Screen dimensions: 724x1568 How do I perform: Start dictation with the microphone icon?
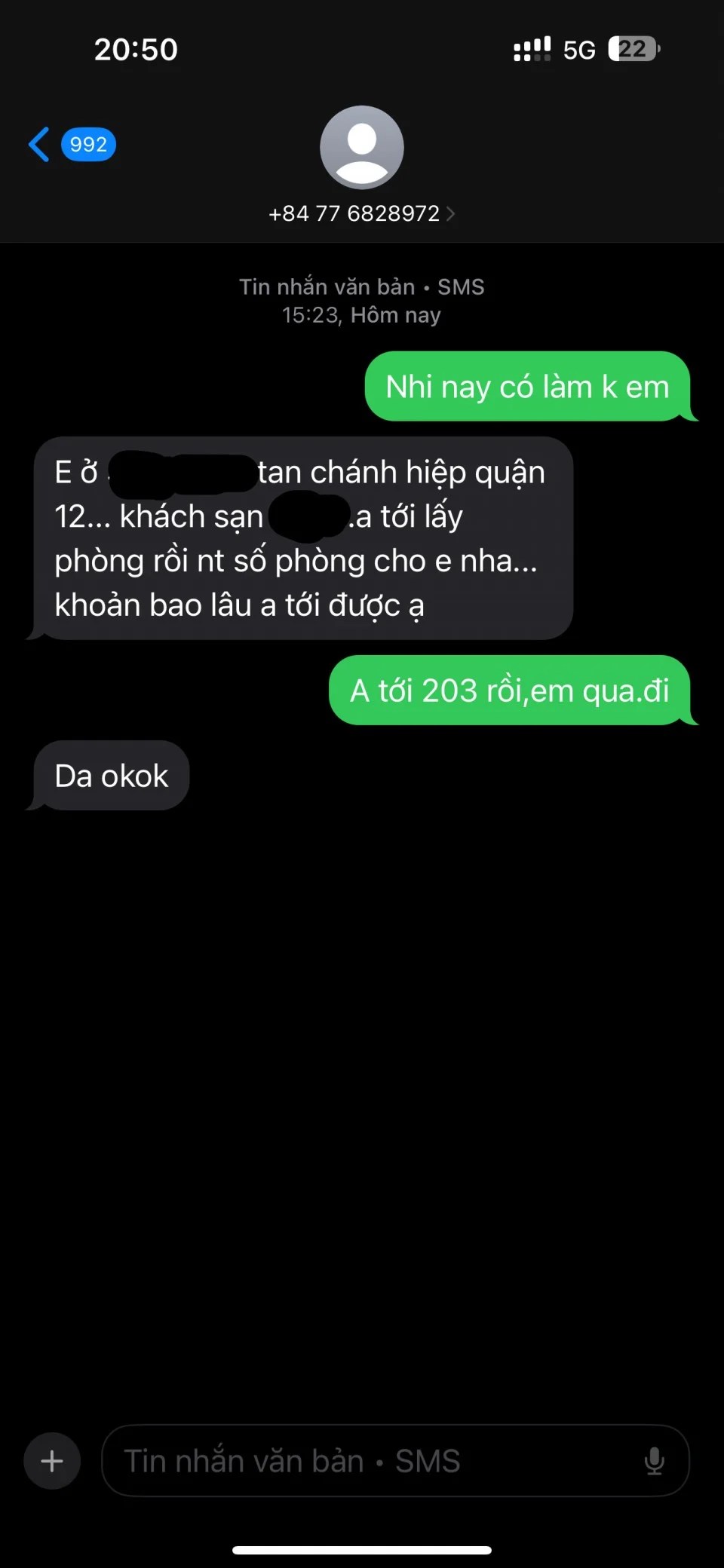click(x=654, y=1461)
